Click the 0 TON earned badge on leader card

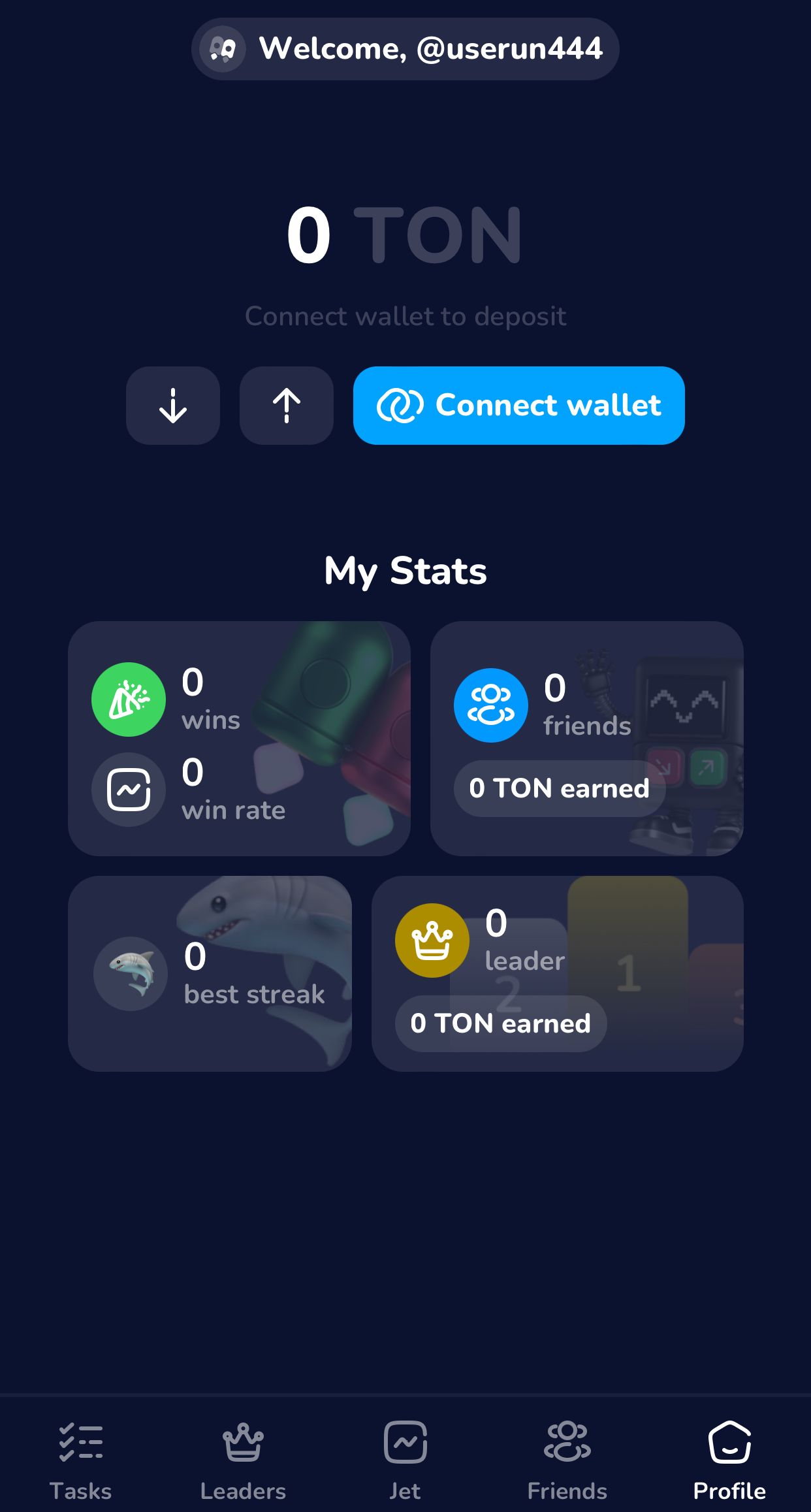pos(500,1023)
